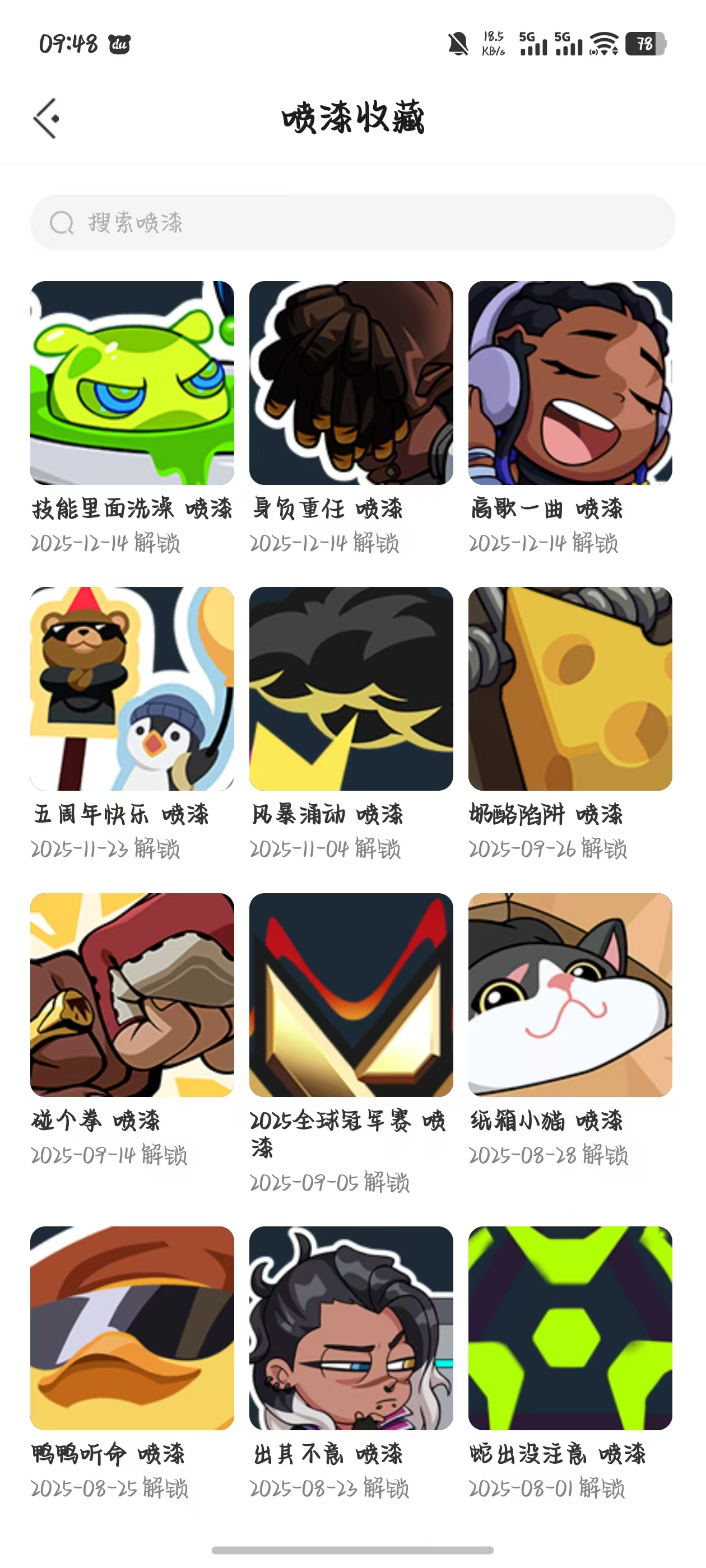Select the 2025全球冠军赛 spray

(351, 995)
